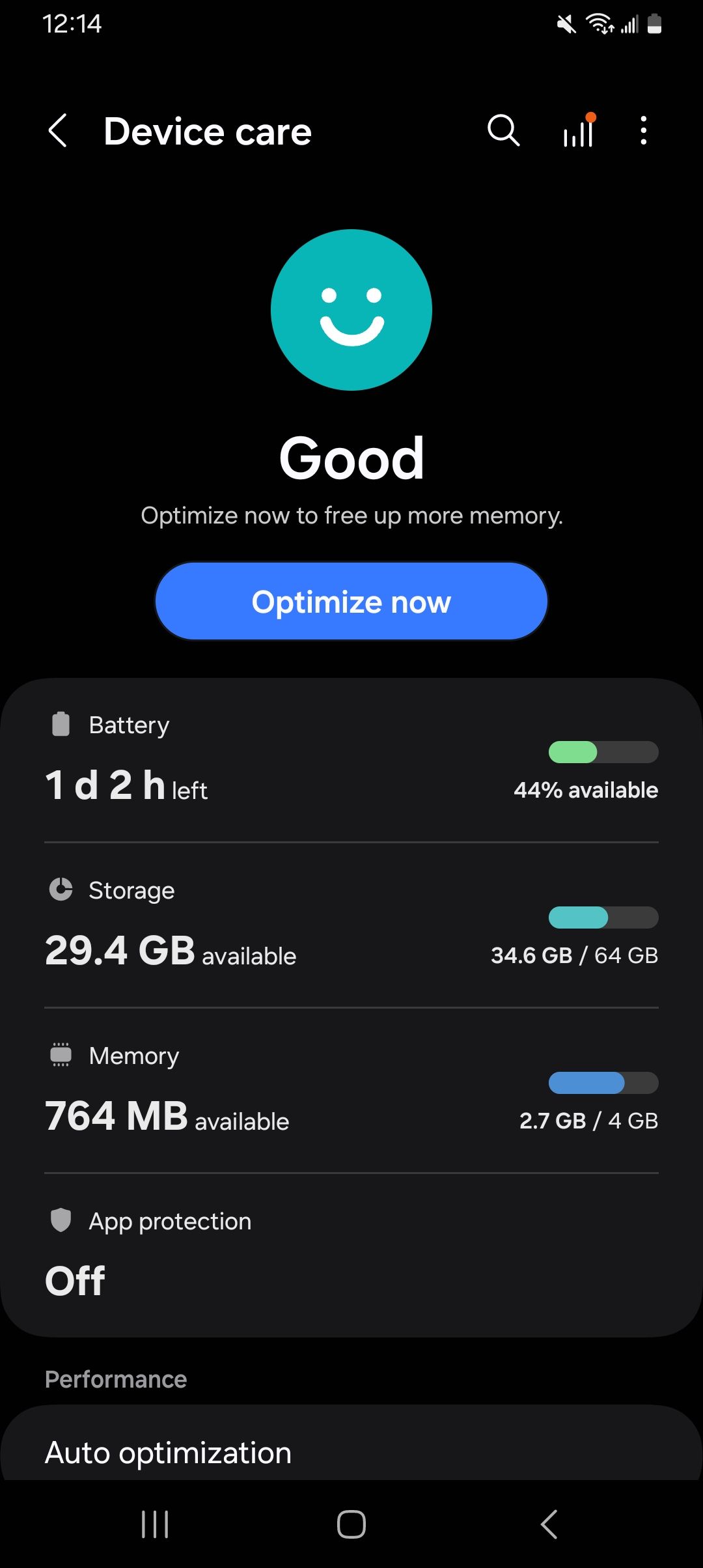Tap the Optimize now button
This screenshot has width=703, height=1568.
[351, 602]
